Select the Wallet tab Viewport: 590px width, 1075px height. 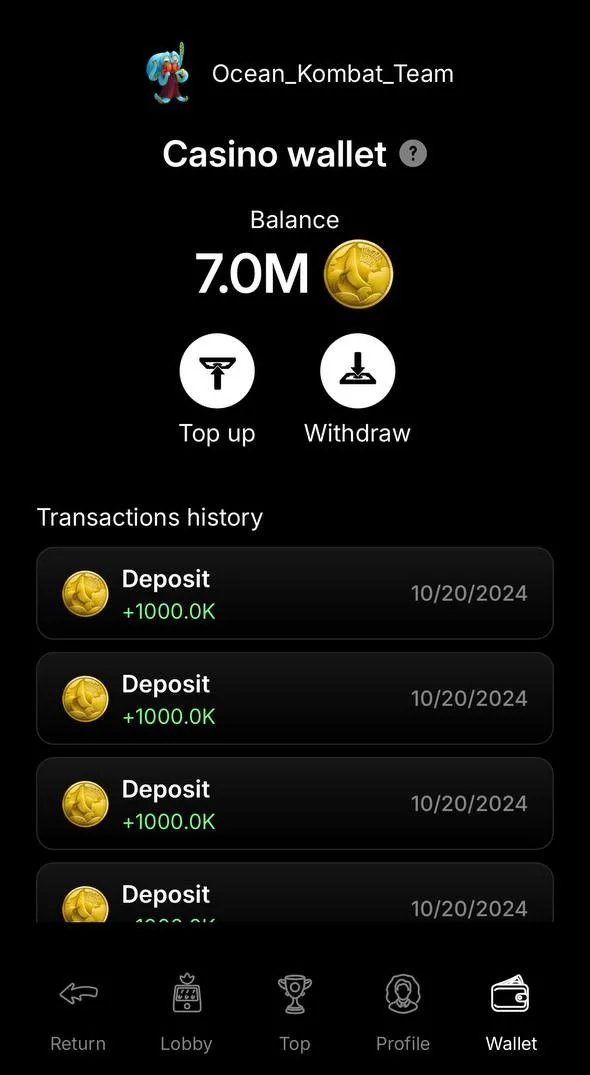pyautogui.click(x=511, y=1014)
